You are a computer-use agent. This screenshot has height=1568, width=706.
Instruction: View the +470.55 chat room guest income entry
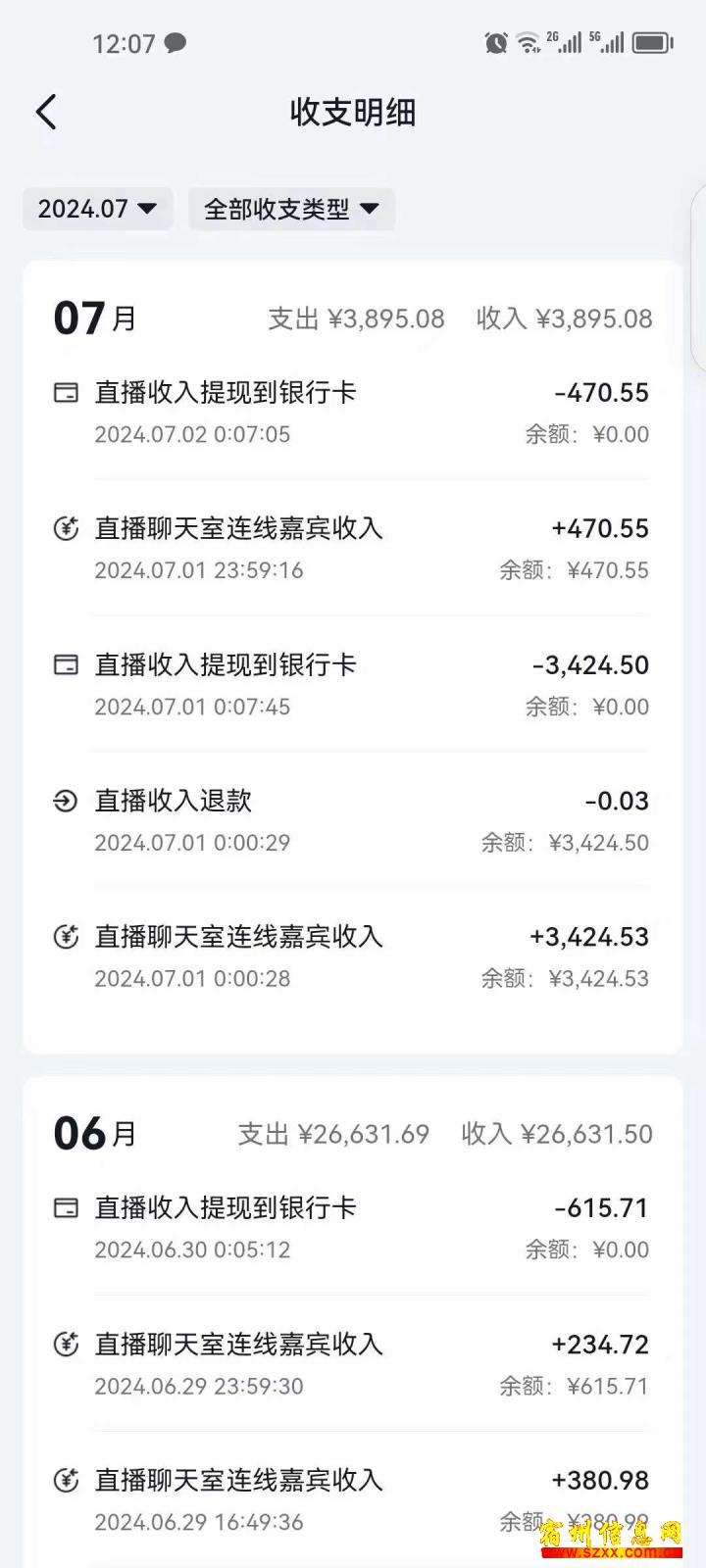[352, 549]
